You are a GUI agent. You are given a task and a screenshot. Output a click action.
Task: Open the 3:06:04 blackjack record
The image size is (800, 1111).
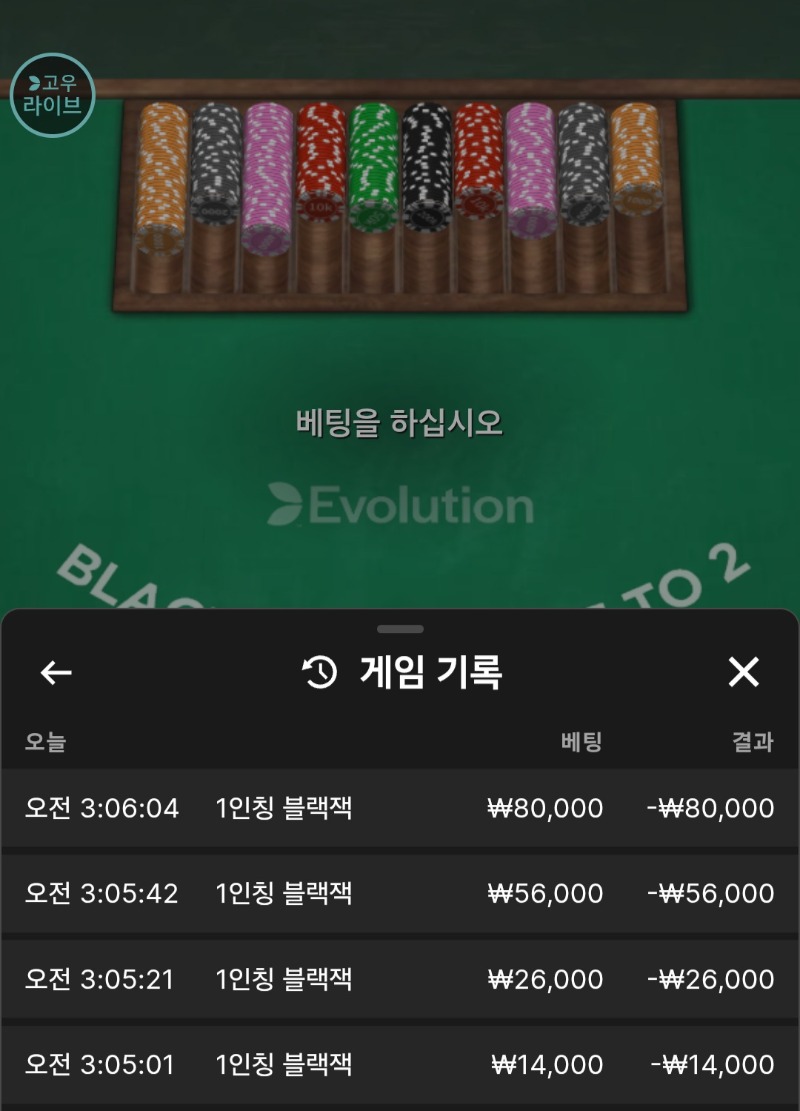click(400, 808)
